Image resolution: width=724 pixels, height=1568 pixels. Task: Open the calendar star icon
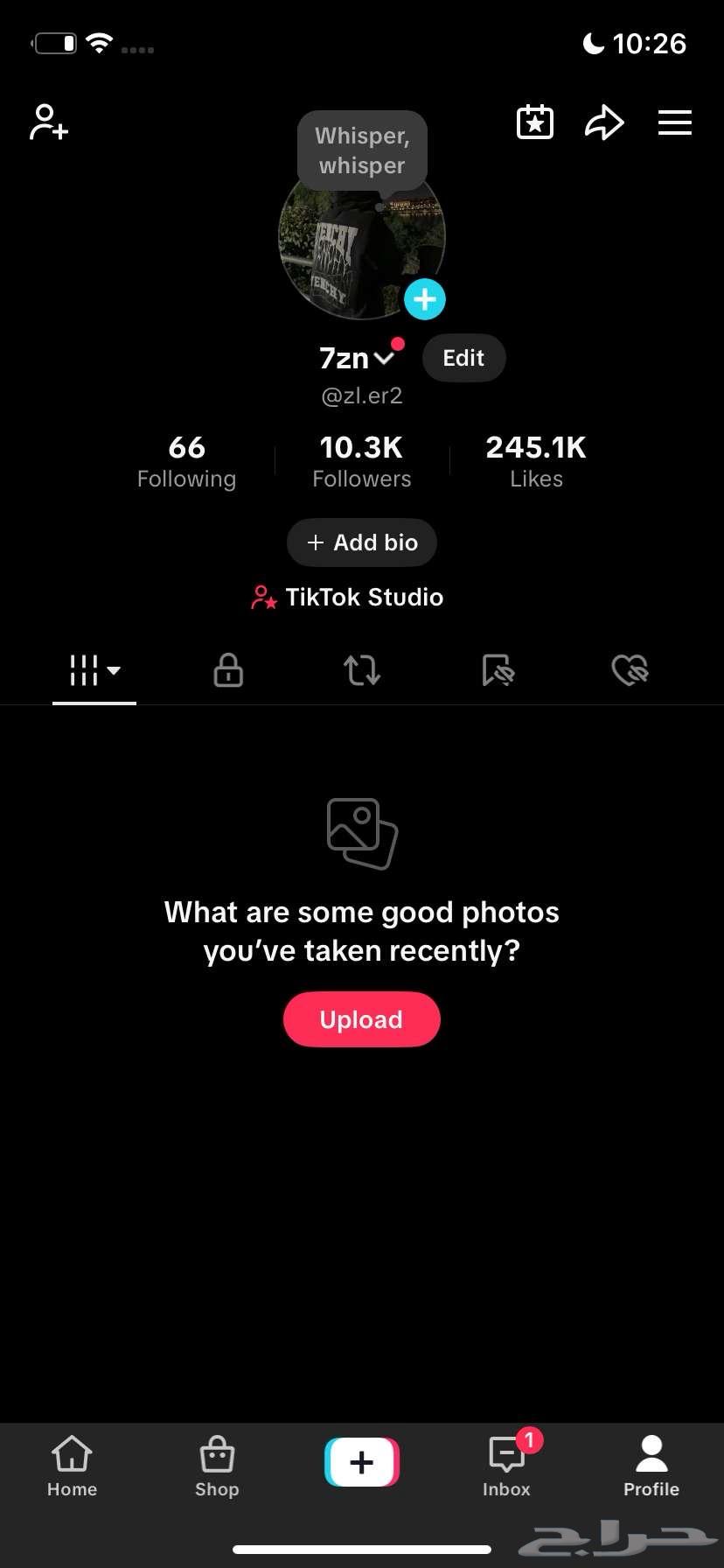tap(534, 122)
